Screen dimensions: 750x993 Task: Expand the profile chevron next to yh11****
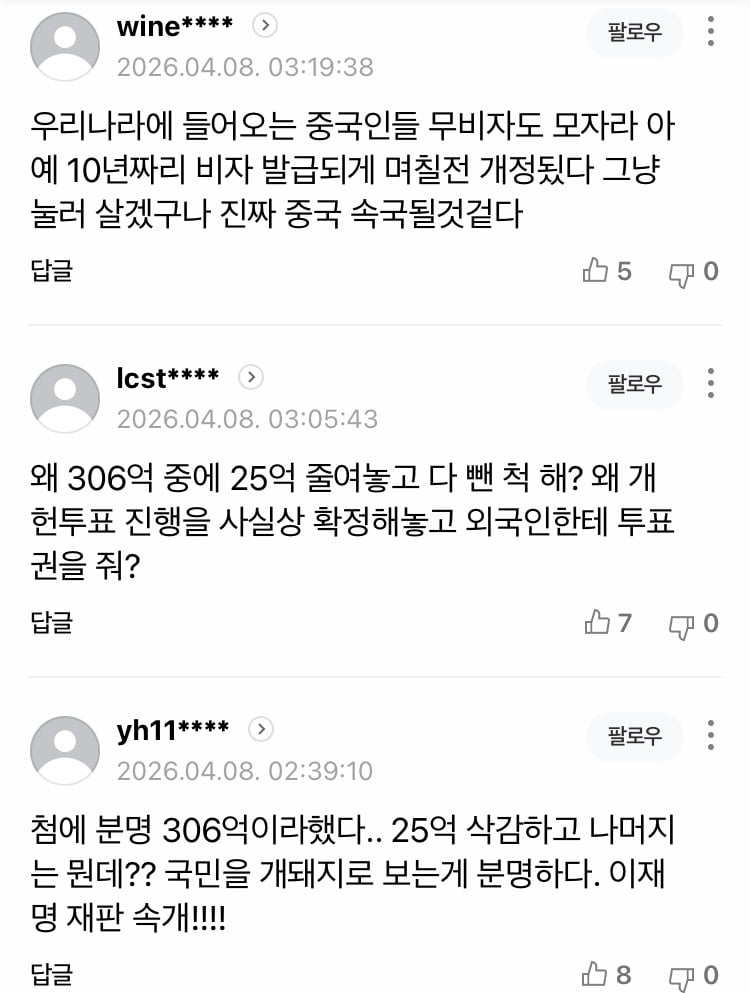[x=261, y=729]
